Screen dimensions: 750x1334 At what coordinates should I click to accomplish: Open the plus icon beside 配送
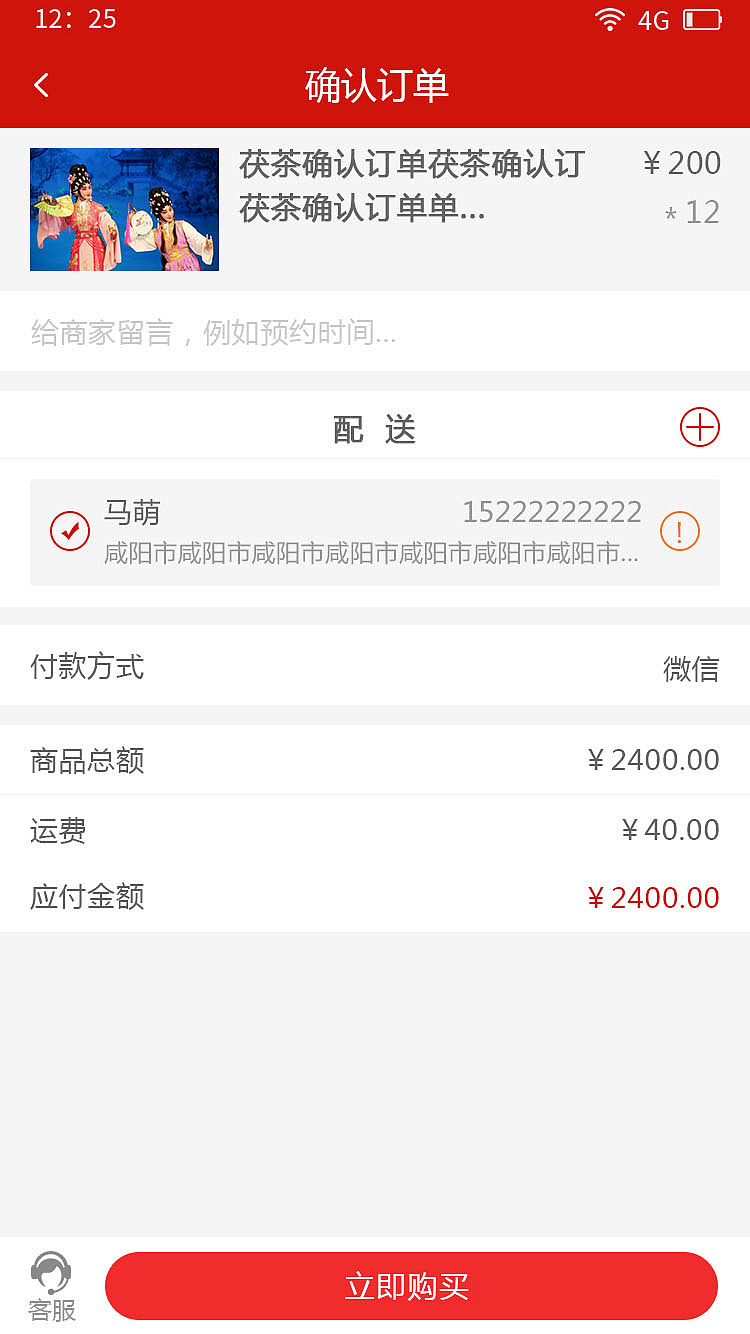(x=700, y=427)
